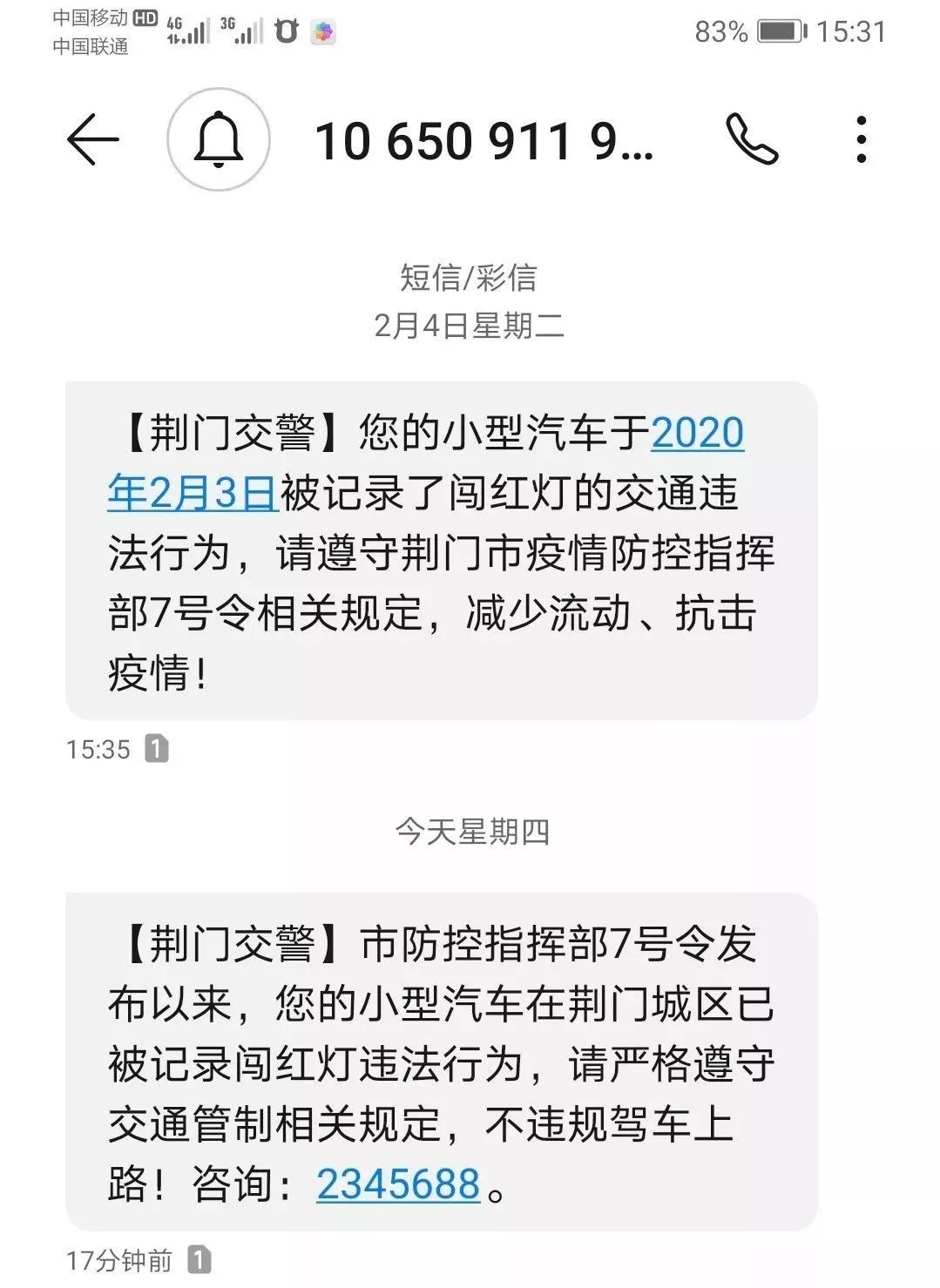The height and width of the screenshot is (1288, 940).
Task: Open the three-dot overflow menu
Action: tap(861, 139)
